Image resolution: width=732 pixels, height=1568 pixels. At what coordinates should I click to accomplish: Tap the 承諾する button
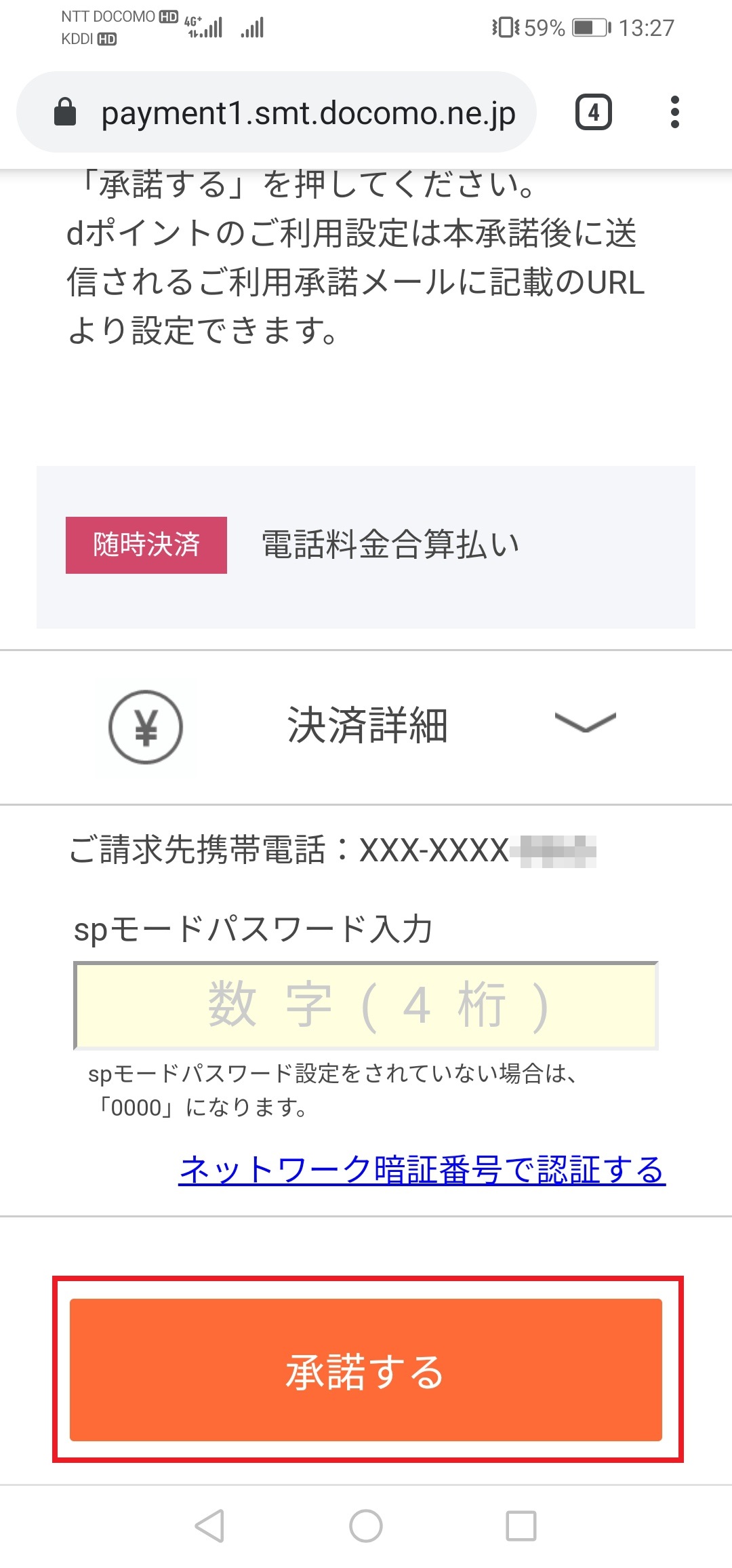(366, 1369)
